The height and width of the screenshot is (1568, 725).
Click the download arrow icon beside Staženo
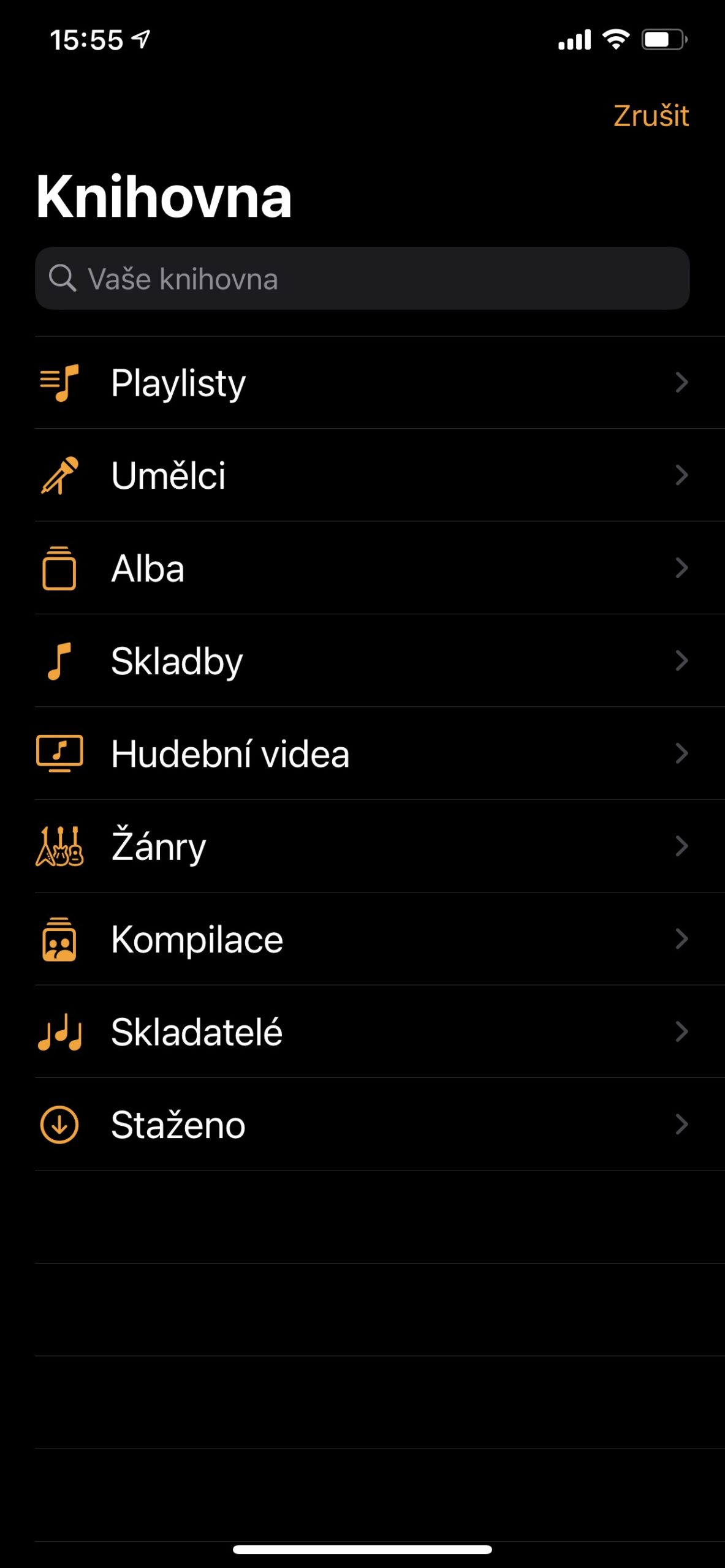pyautogui.click(x=59, y=1125)
